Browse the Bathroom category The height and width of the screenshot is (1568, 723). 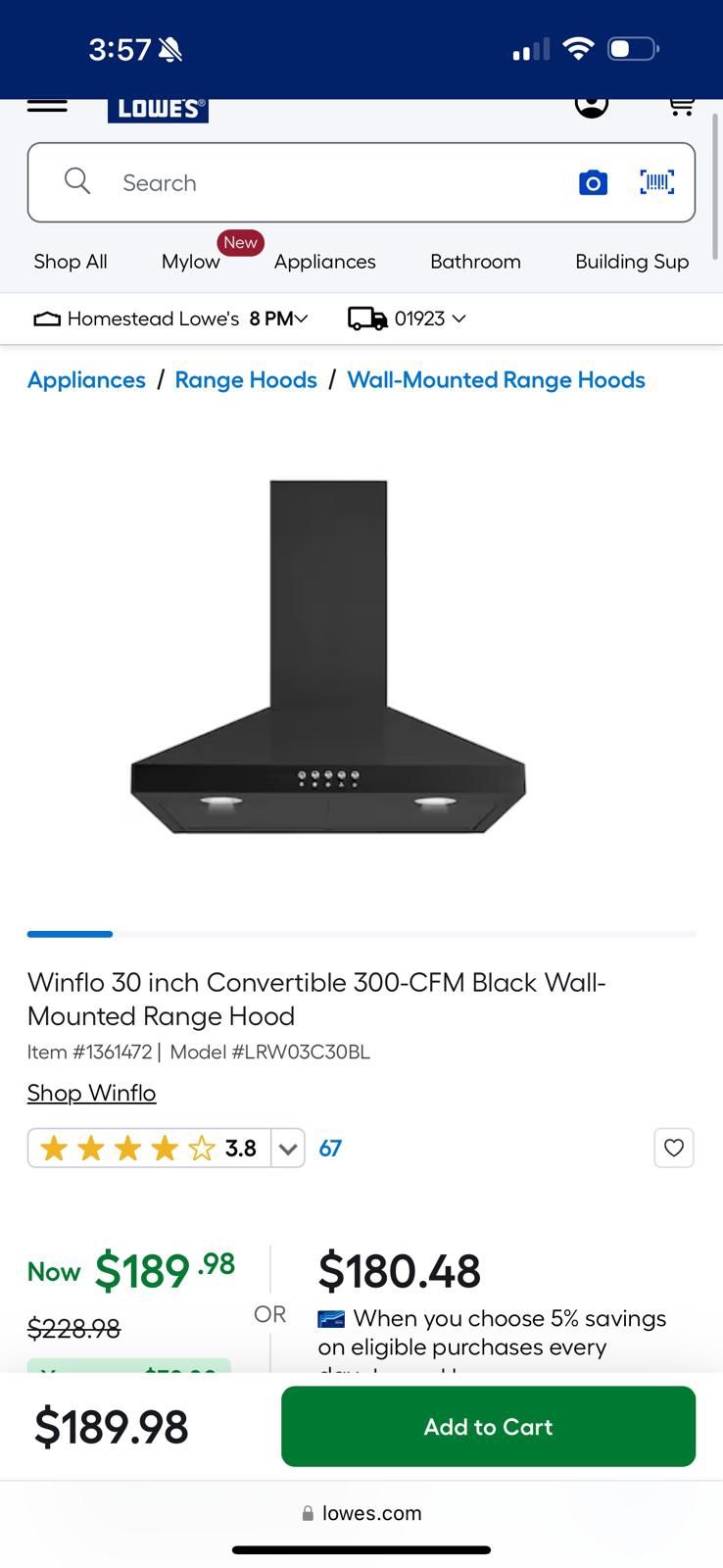(475, 262)
